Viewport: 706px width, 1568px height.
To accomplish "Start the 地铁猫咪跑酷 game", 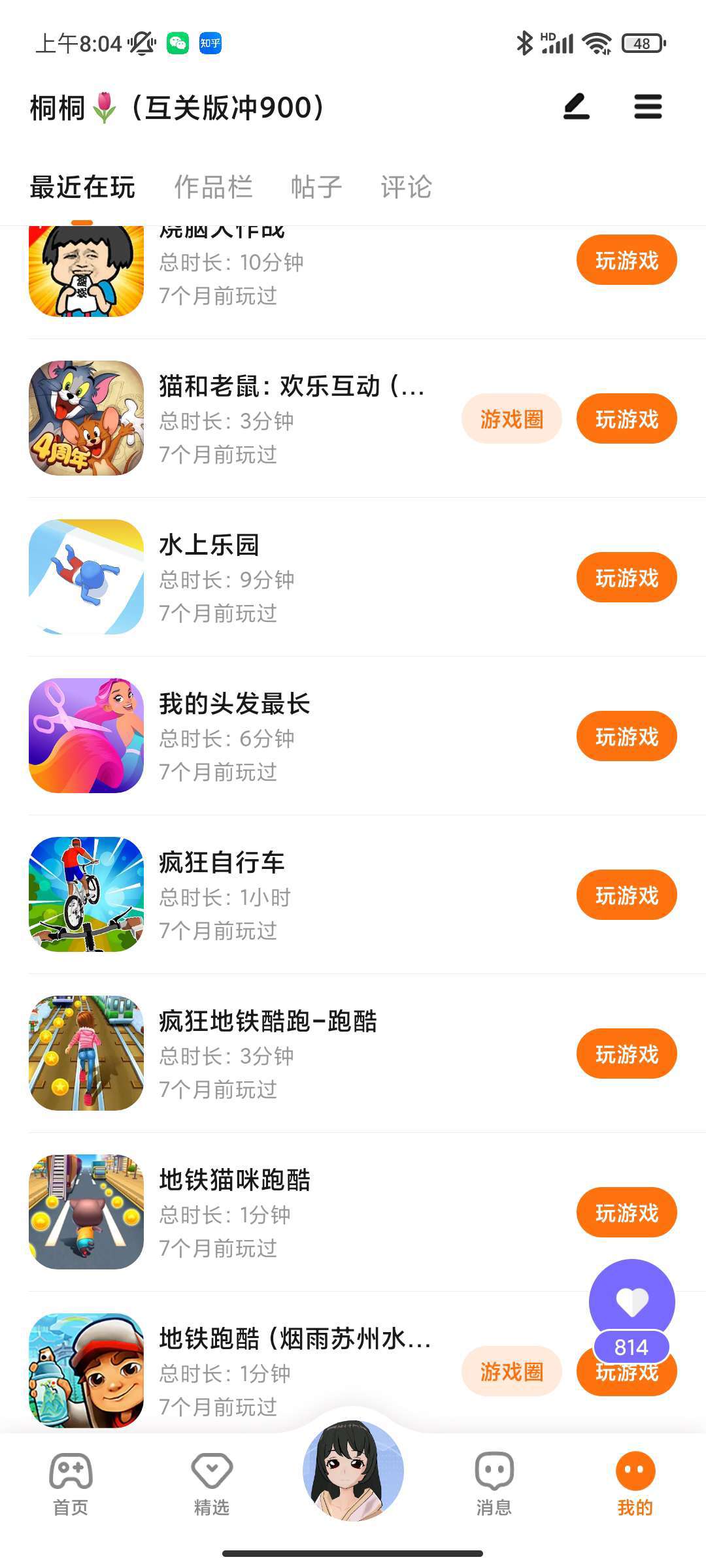I will (x=626, y=1213).
